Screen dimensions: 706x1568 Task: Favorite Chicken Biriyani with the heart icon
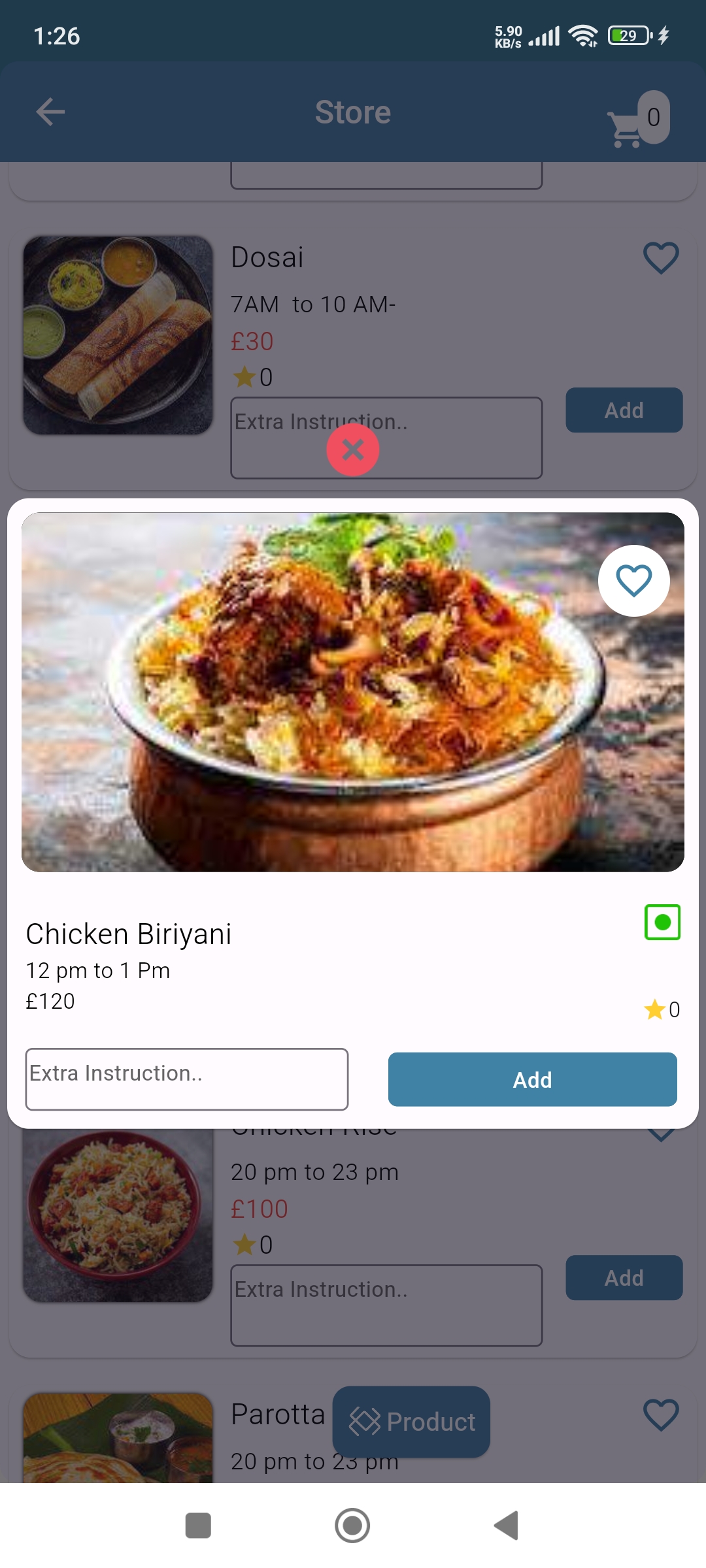point(633,581)
